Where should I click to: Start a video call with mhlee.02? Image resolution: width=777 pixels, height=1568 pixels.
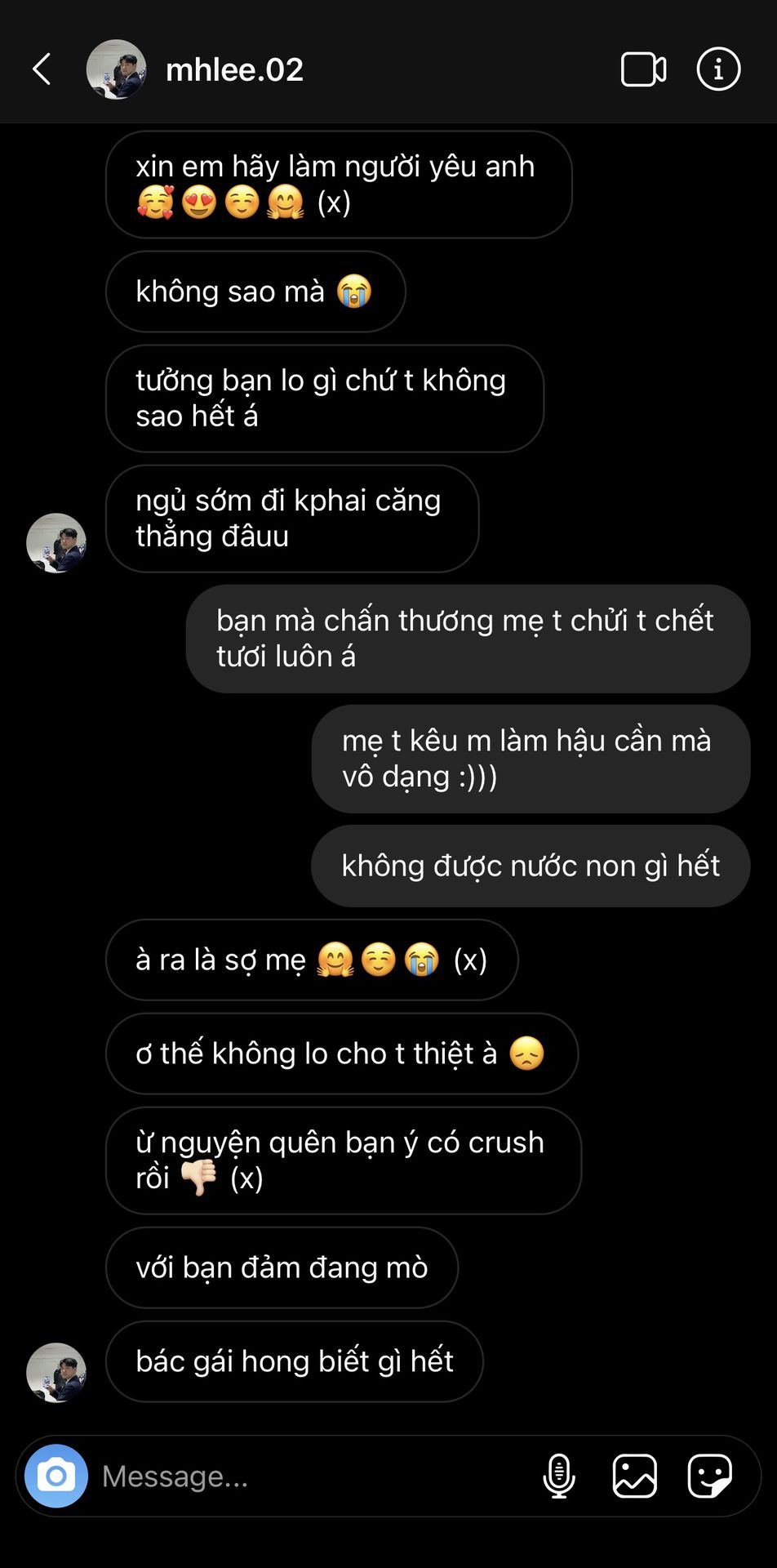tap(643, 69)
